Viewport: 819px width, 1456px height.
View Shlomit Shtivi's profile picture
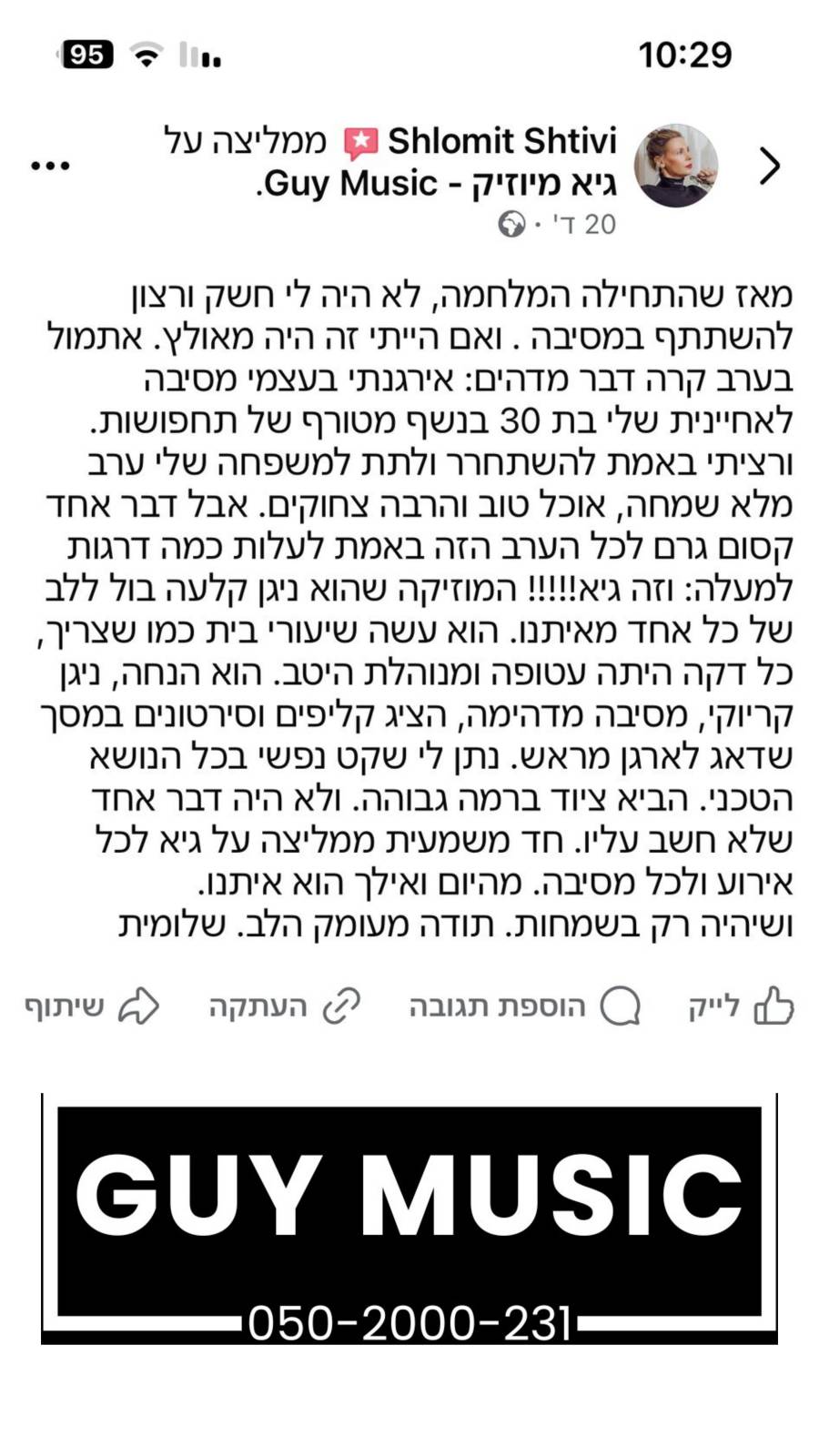pos(675,166)
